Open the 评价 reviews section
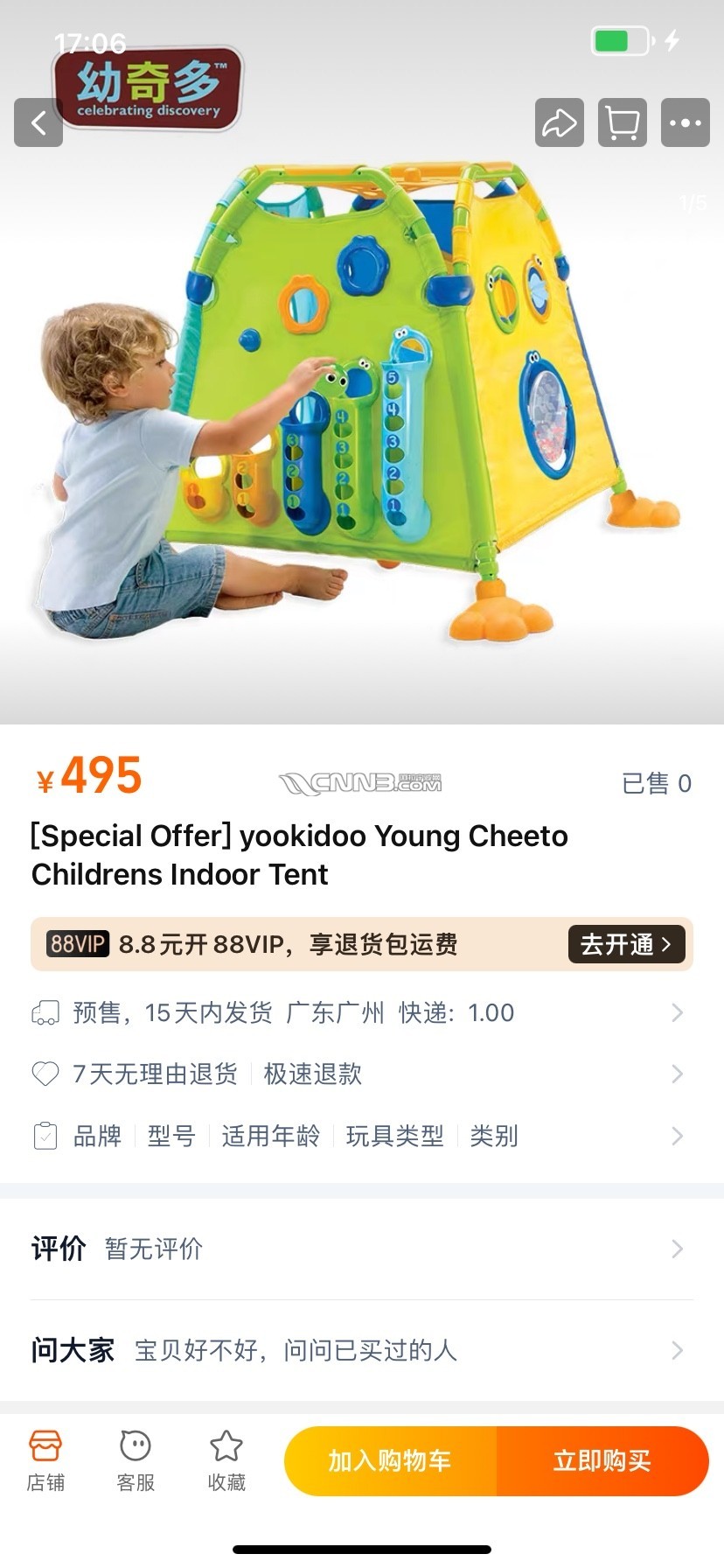Image resolution: width=724 pixels, height=1568 pixels. coord(360,1249)
